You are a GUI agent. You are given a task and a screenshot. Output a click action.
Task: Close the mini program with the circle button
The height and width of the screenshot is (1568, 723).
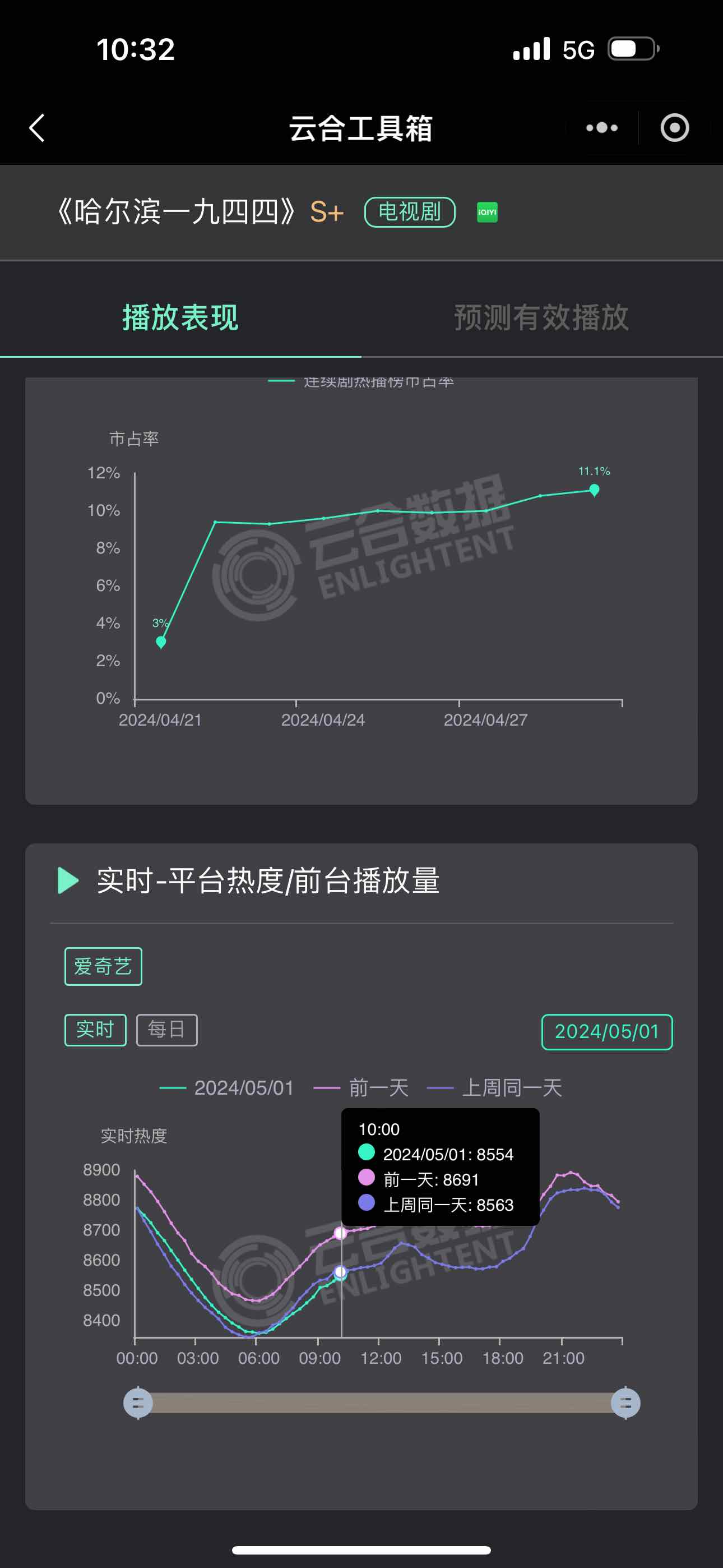[674, 128]
